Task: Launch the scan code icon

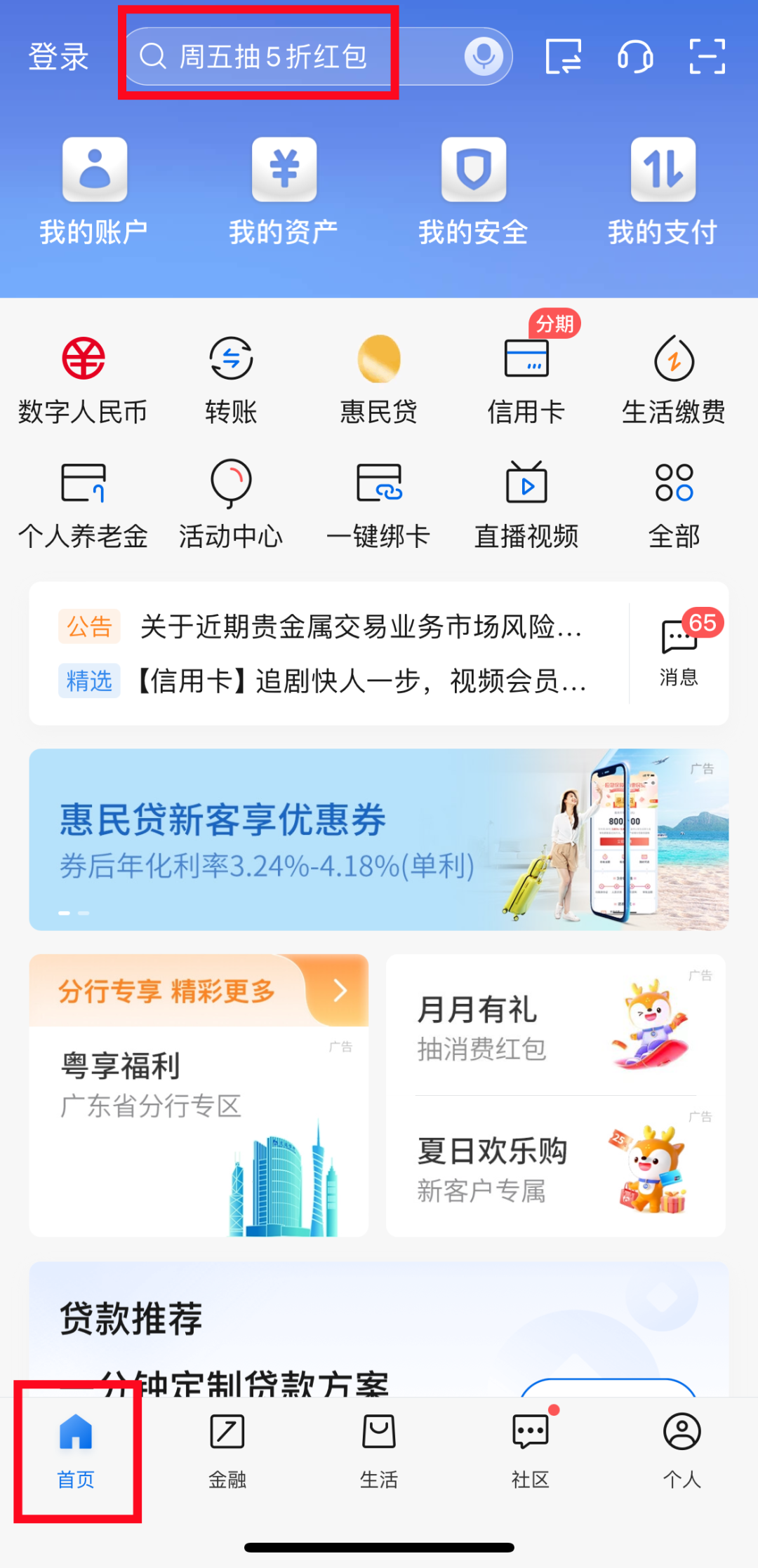Action: point(707,56)
